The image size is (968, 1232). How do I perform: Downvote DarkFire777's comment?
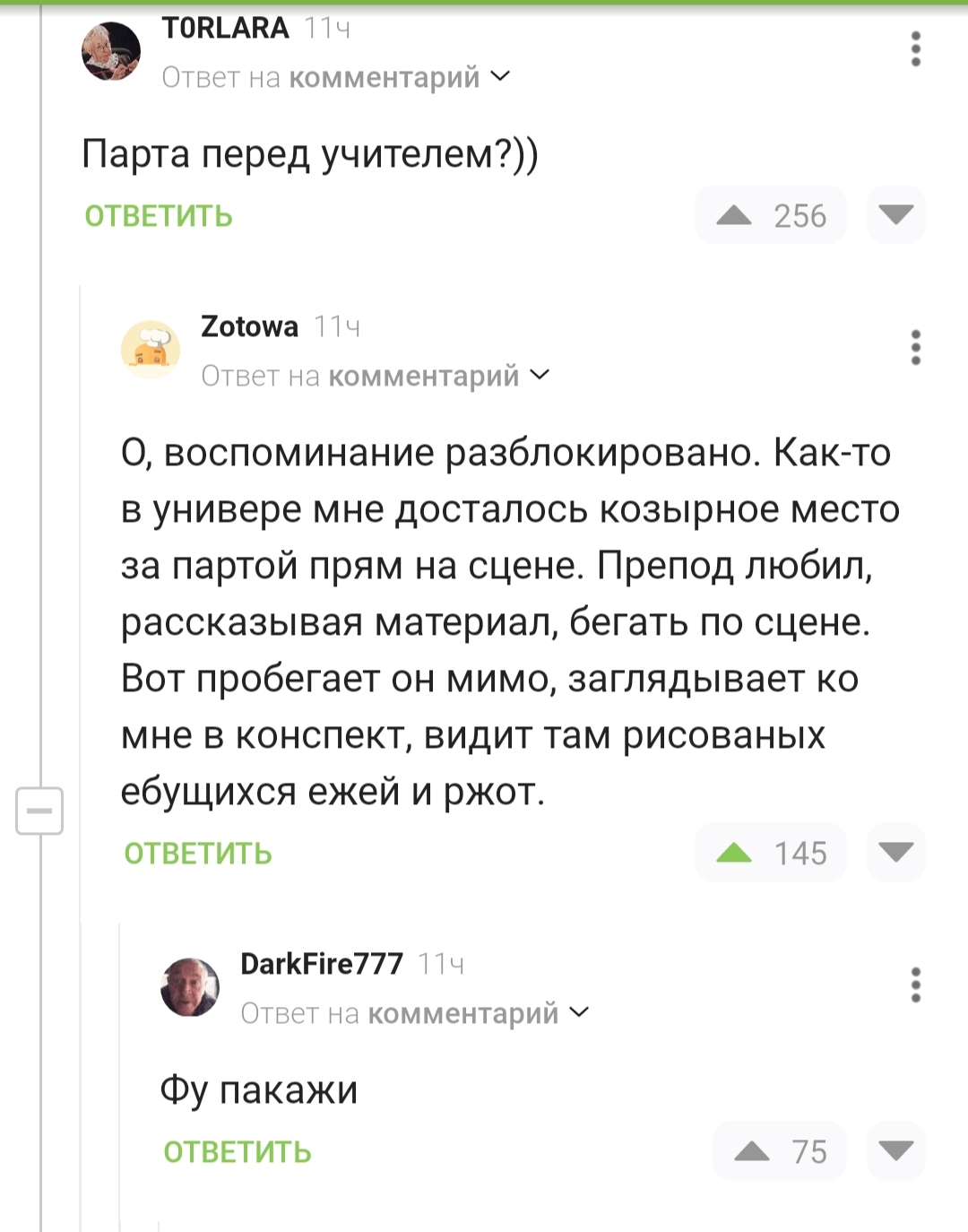click(x=895, y=1151)
